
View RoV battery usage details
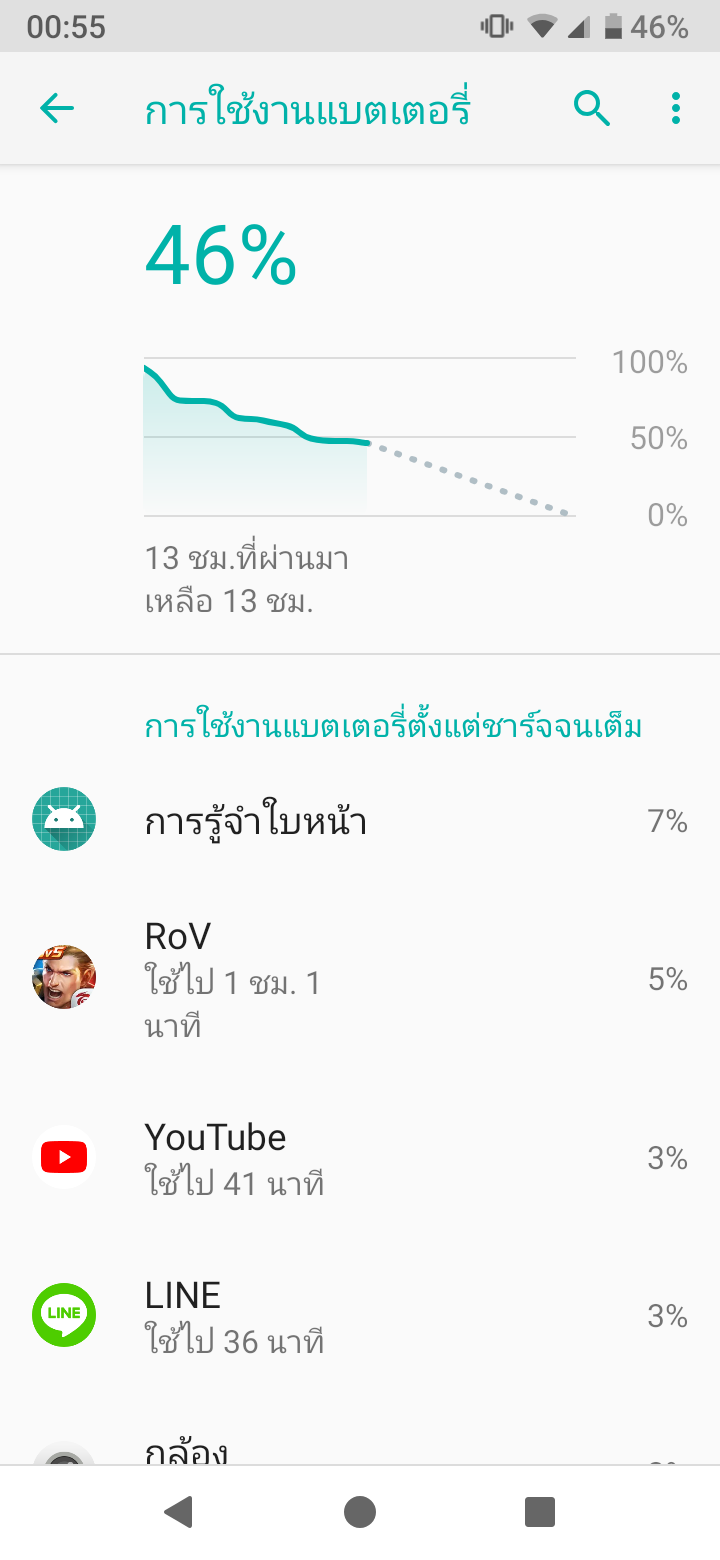360,978
